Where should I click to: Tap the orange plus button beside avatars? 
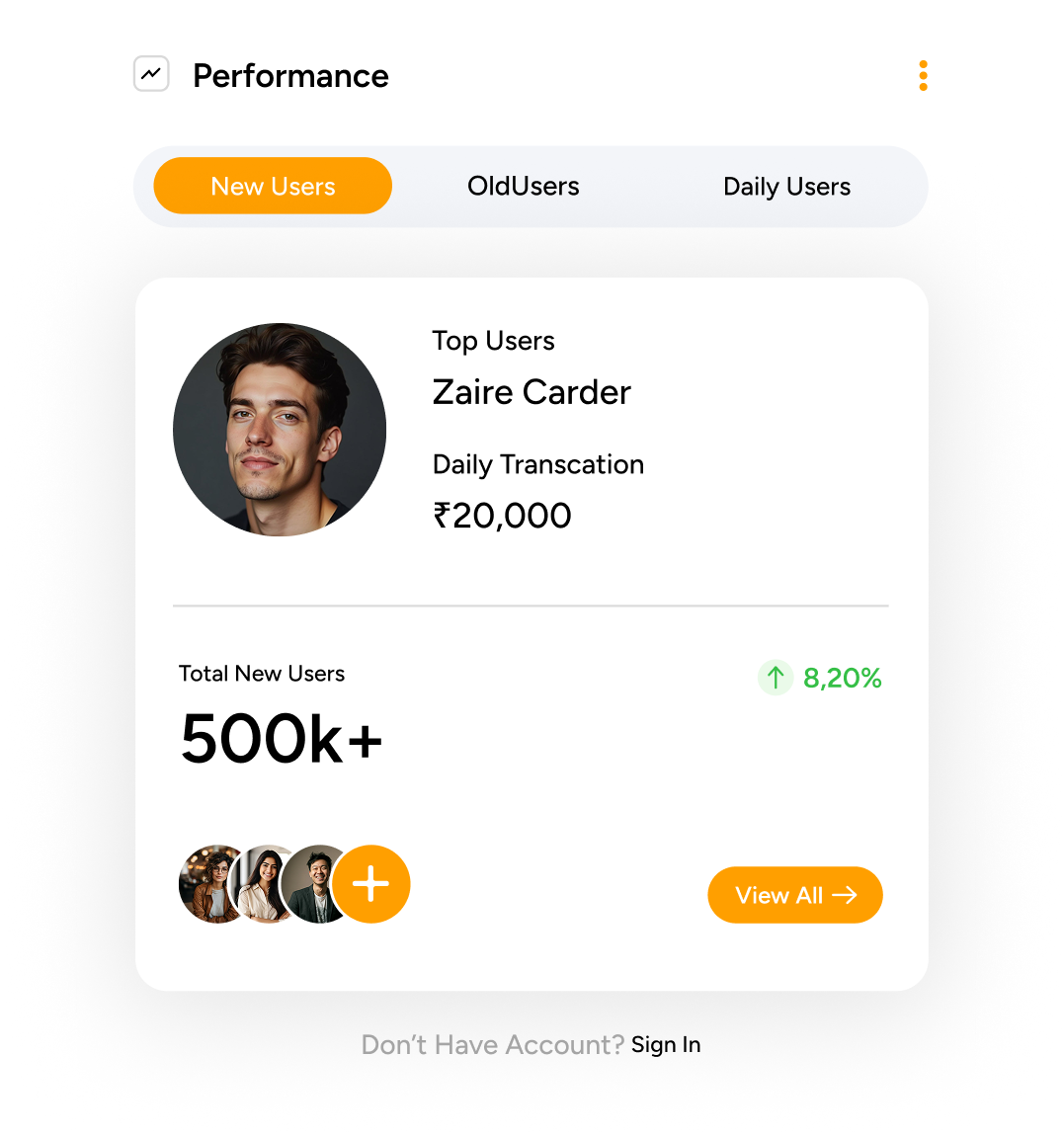coord(370,884)
